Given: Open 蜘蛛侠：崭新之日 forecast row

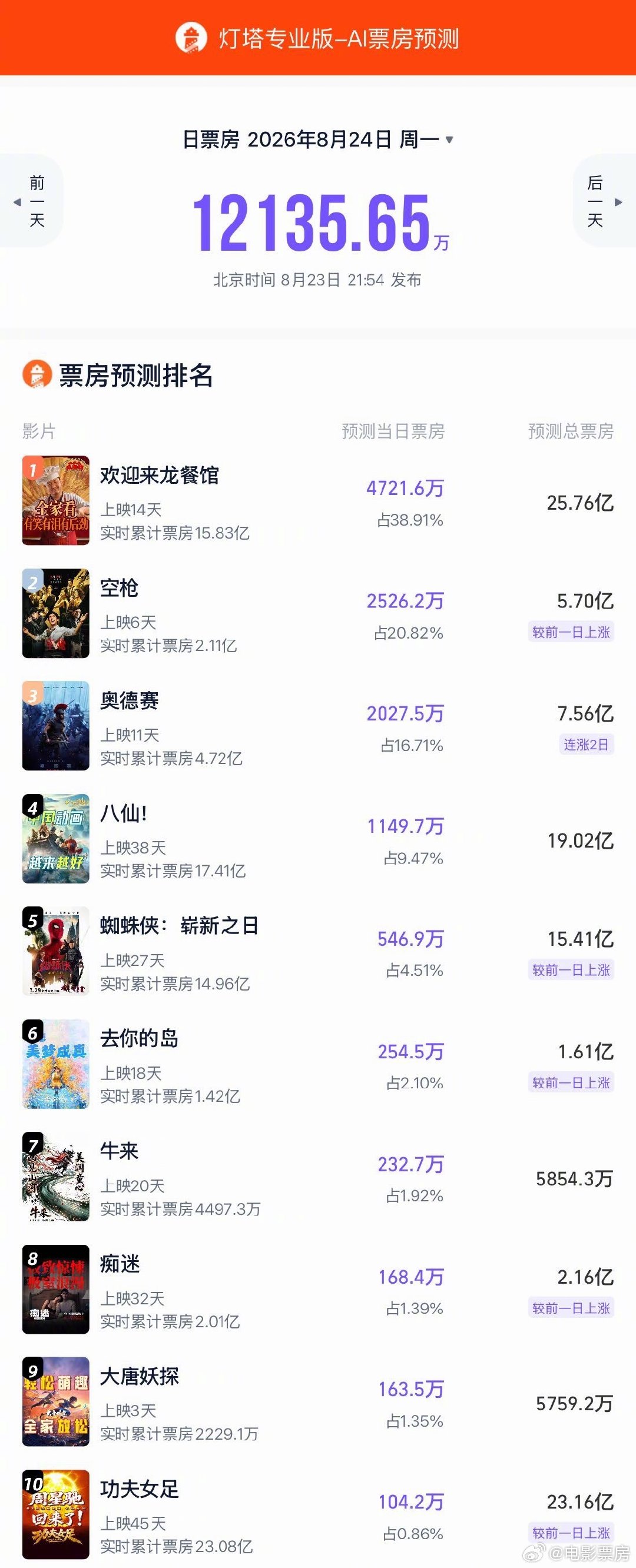Looking at the screenshot, I should point(318,951).
